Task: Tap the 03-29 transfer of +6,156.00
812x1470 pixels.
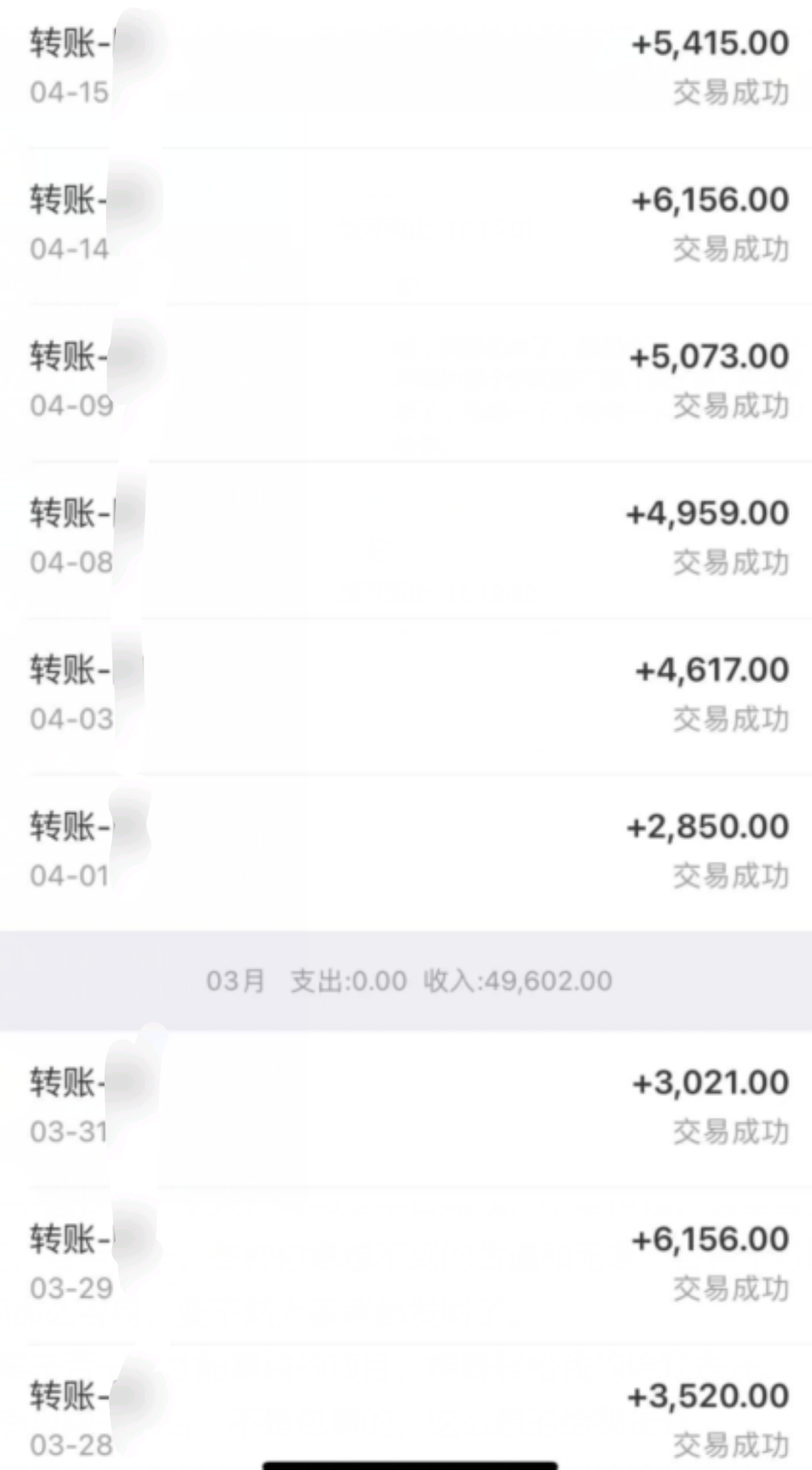Action: (x=406, y=1266)
